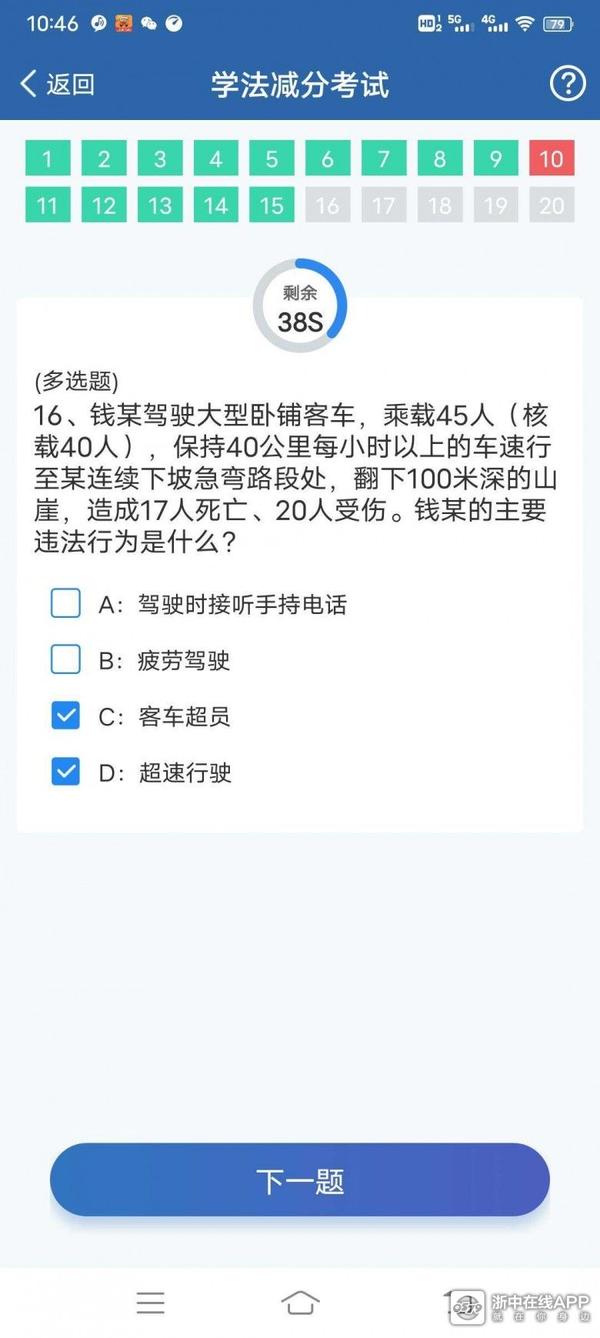The height and width of the screenshot is (1338, 600).
Task: Jump to question number 20
Action: (551, 206)
